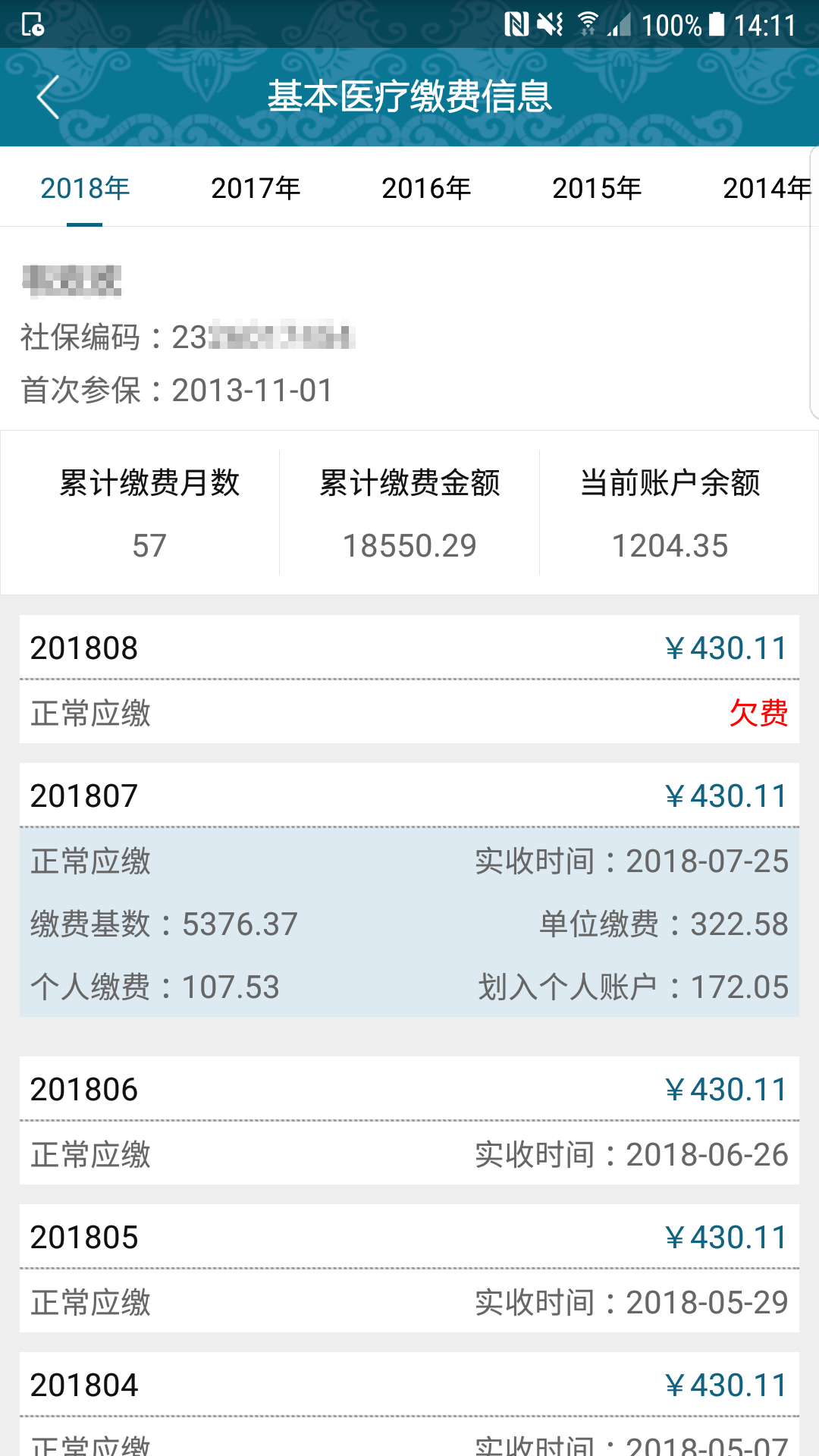Tap the clock showing 14:11
This screenshot has width=819, height=1456.
(x=766, y=23)
